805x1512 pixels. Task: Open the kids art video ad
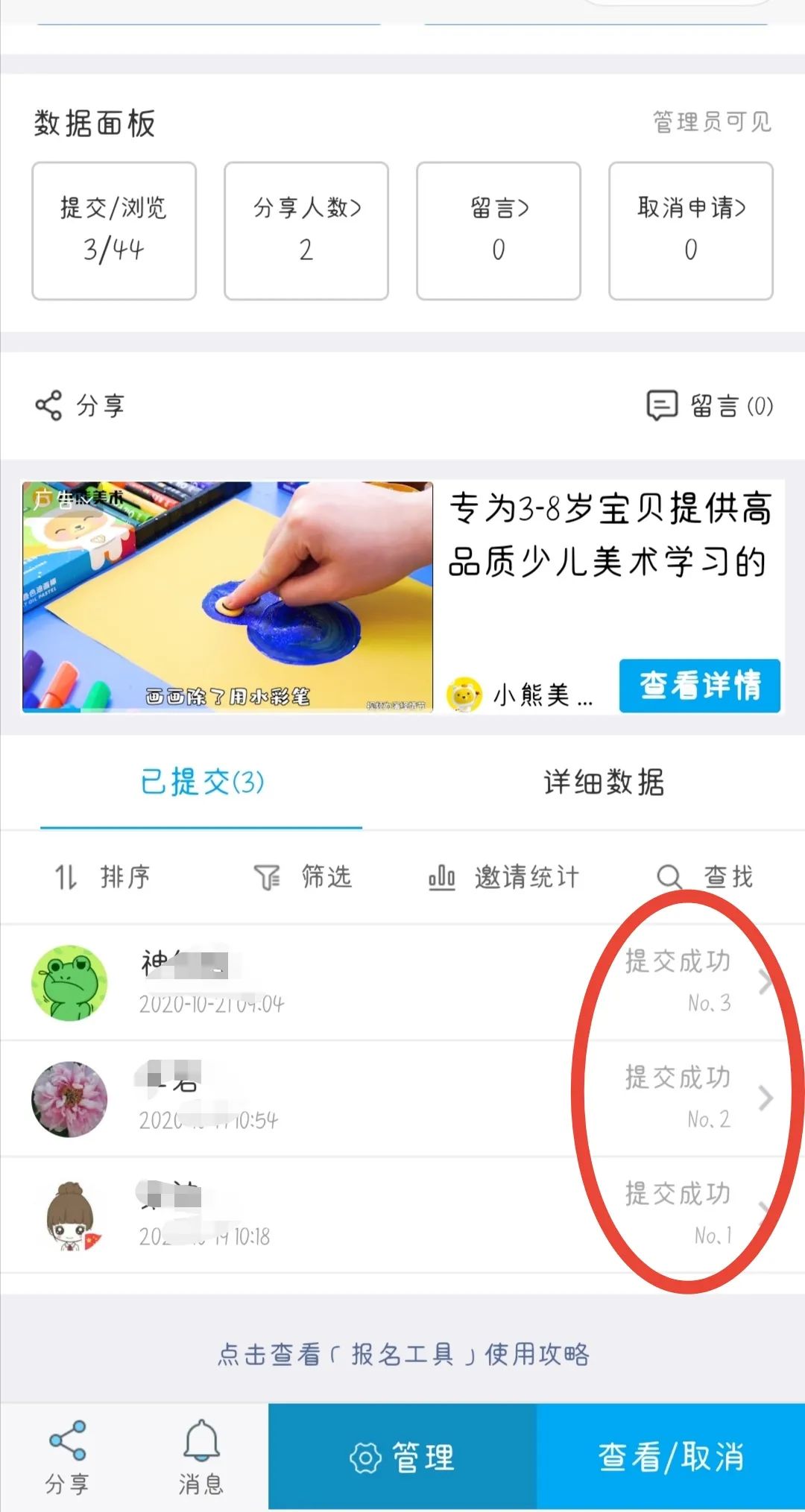pyautogui.click(x=227, y=596)
